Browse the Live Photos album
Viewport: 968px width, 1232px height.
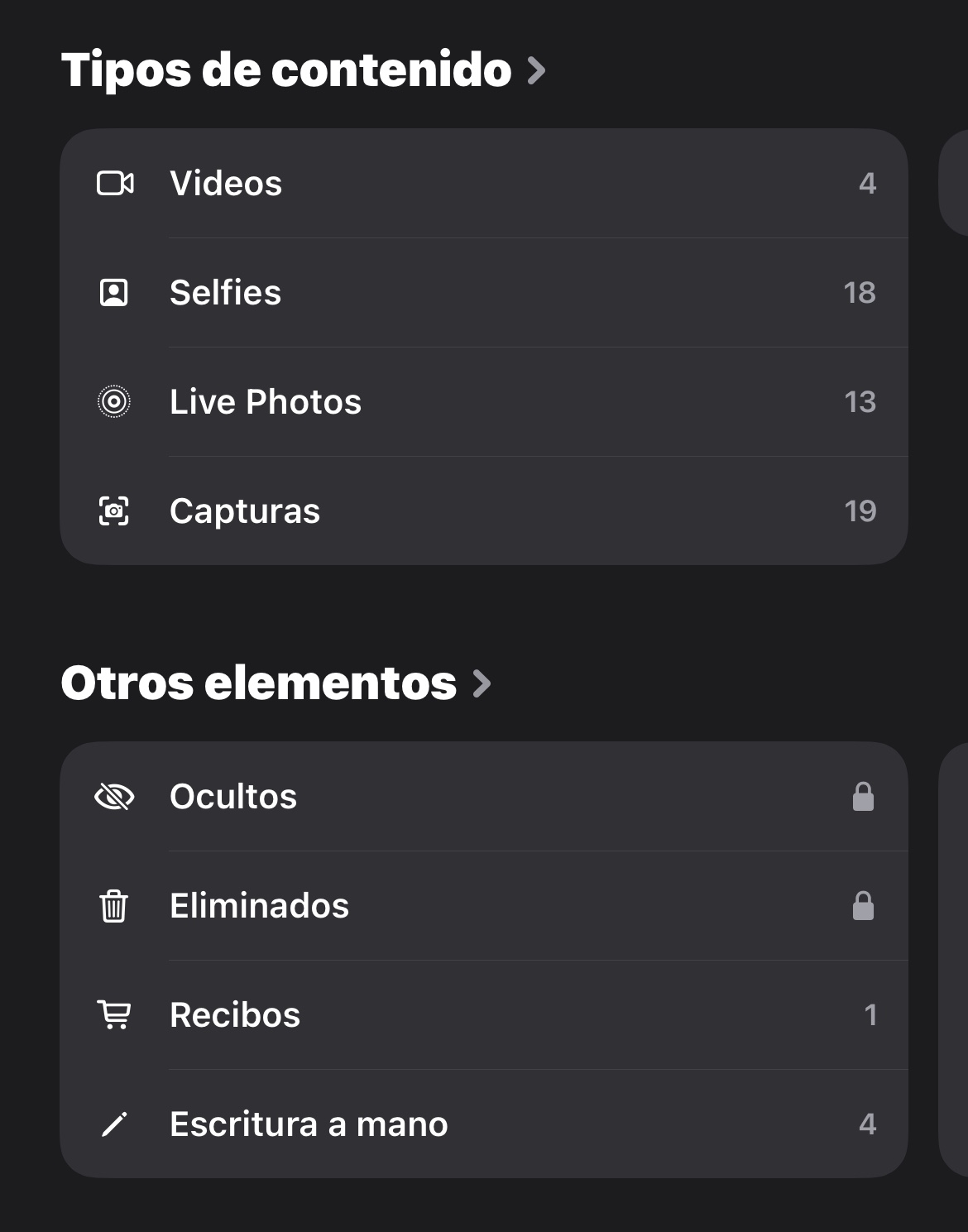pos(483,401)
